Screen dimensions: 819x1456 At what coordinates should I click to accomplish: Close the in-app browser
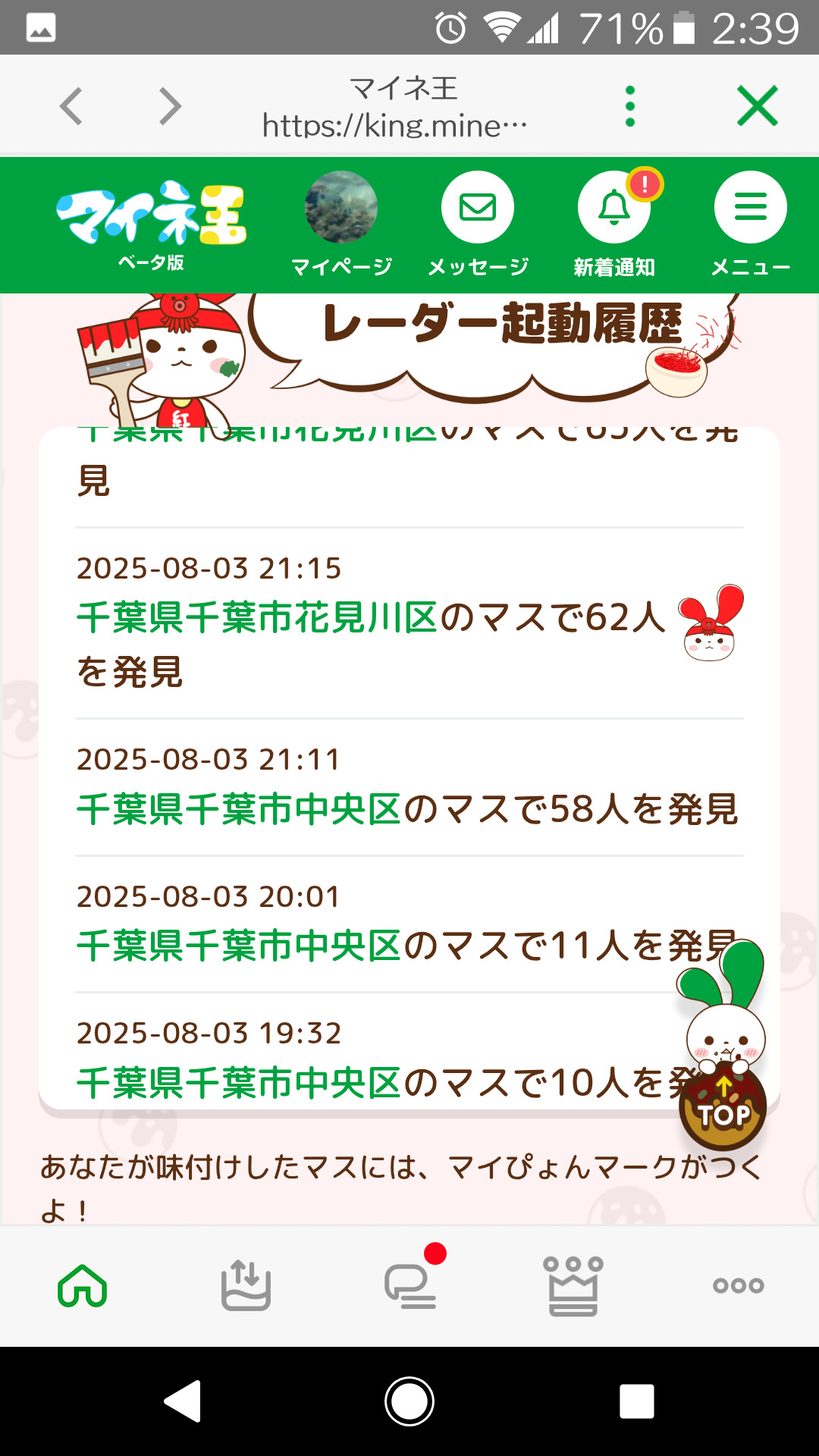[758, 105]
